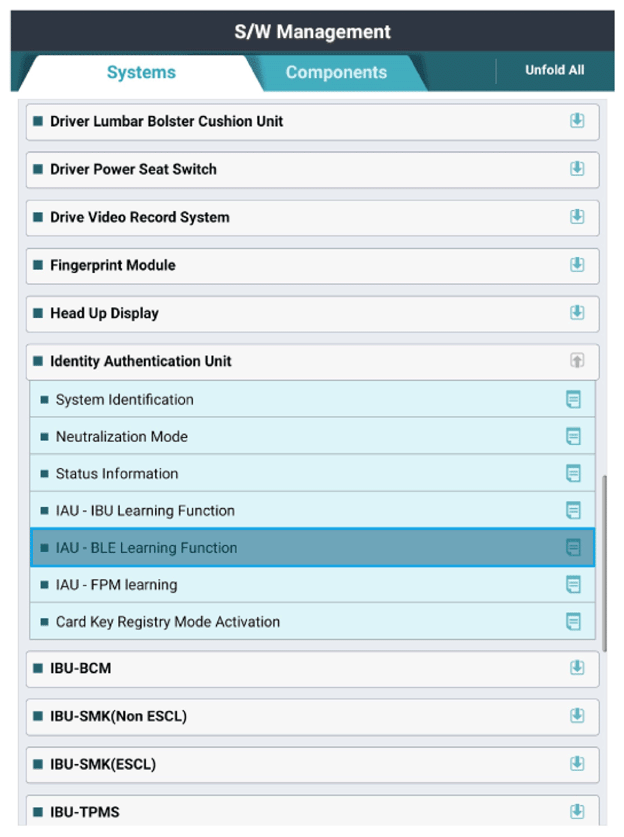Open IAU - FPM learning
This screenshot has width=624, height=837.
point(312,584)
